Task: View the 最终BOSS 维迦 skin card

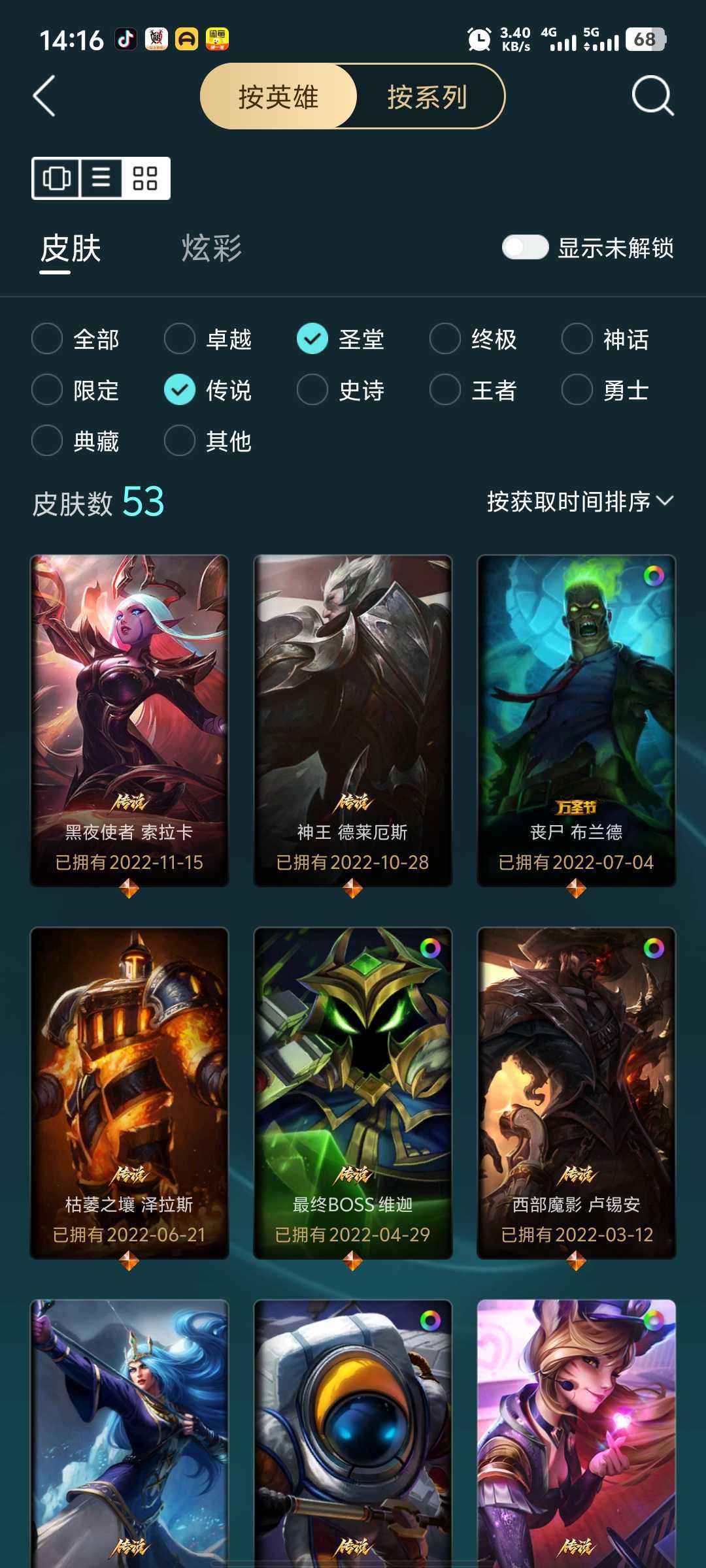Action: point(353,1093)
